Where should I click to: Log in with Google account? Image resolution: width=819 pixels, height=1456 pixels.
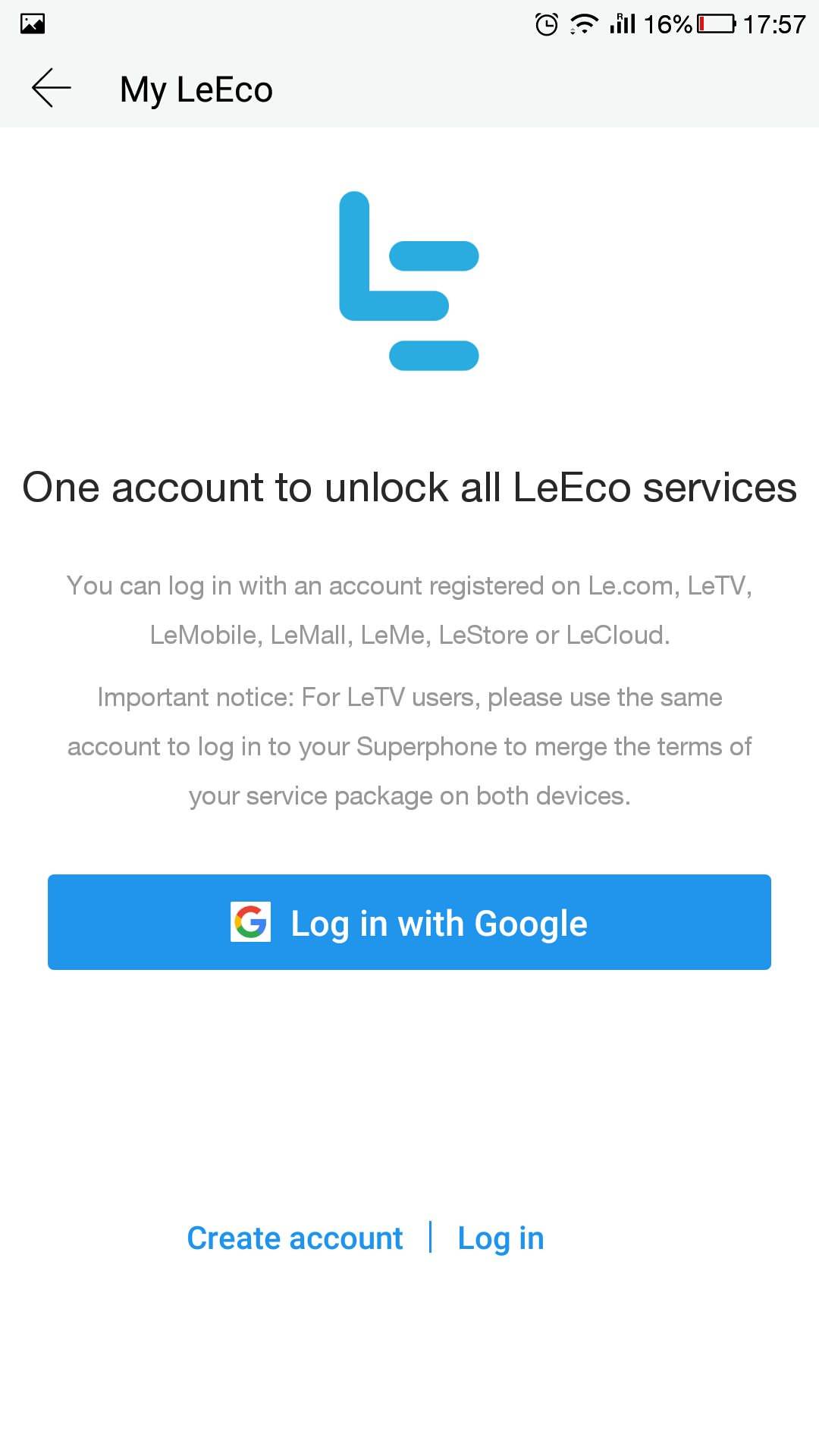pyautogui.click(x=409, y=922)
